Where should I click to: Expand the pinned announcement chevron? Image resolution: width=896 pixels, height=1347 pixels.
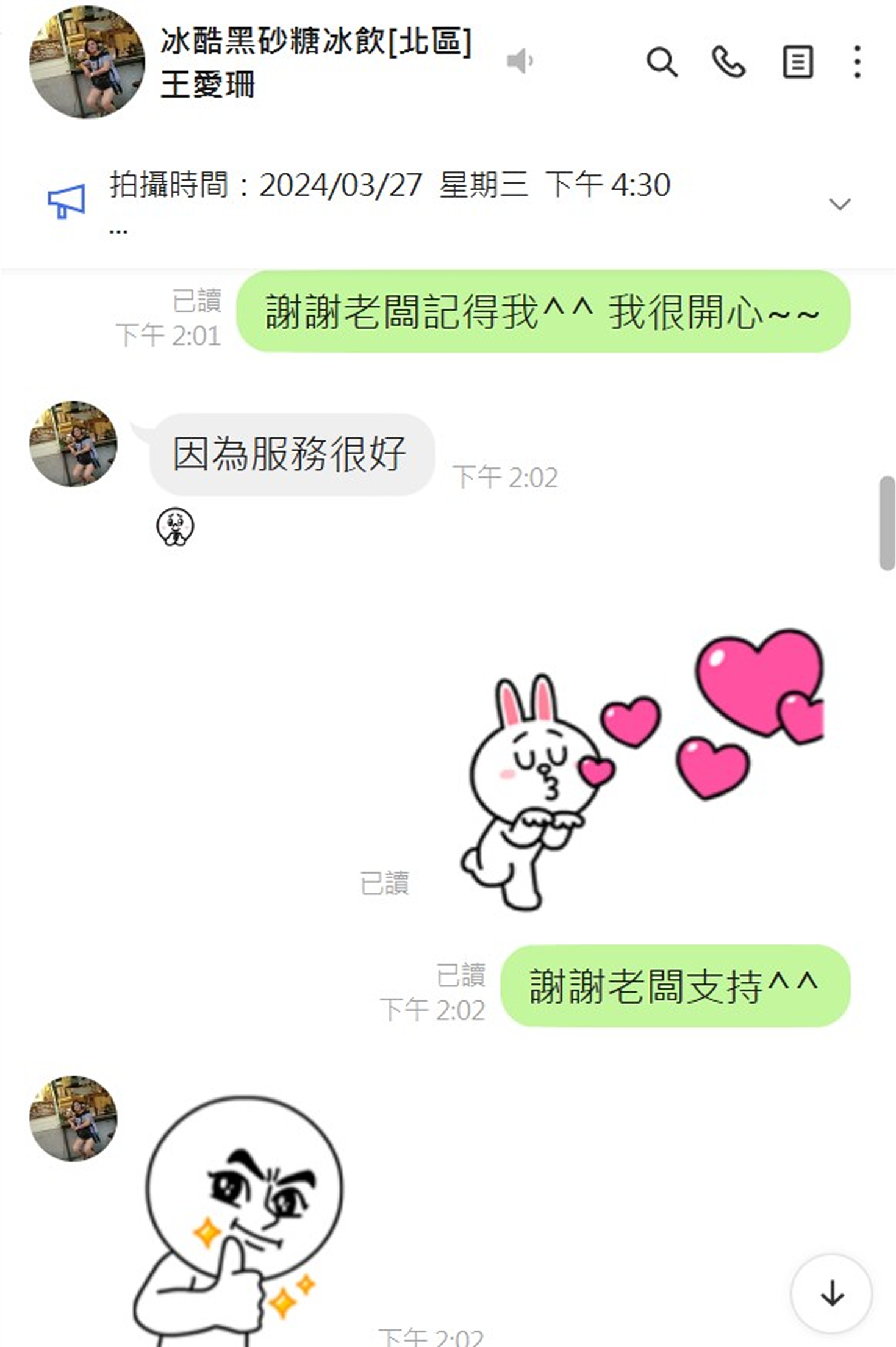(840, 204)
